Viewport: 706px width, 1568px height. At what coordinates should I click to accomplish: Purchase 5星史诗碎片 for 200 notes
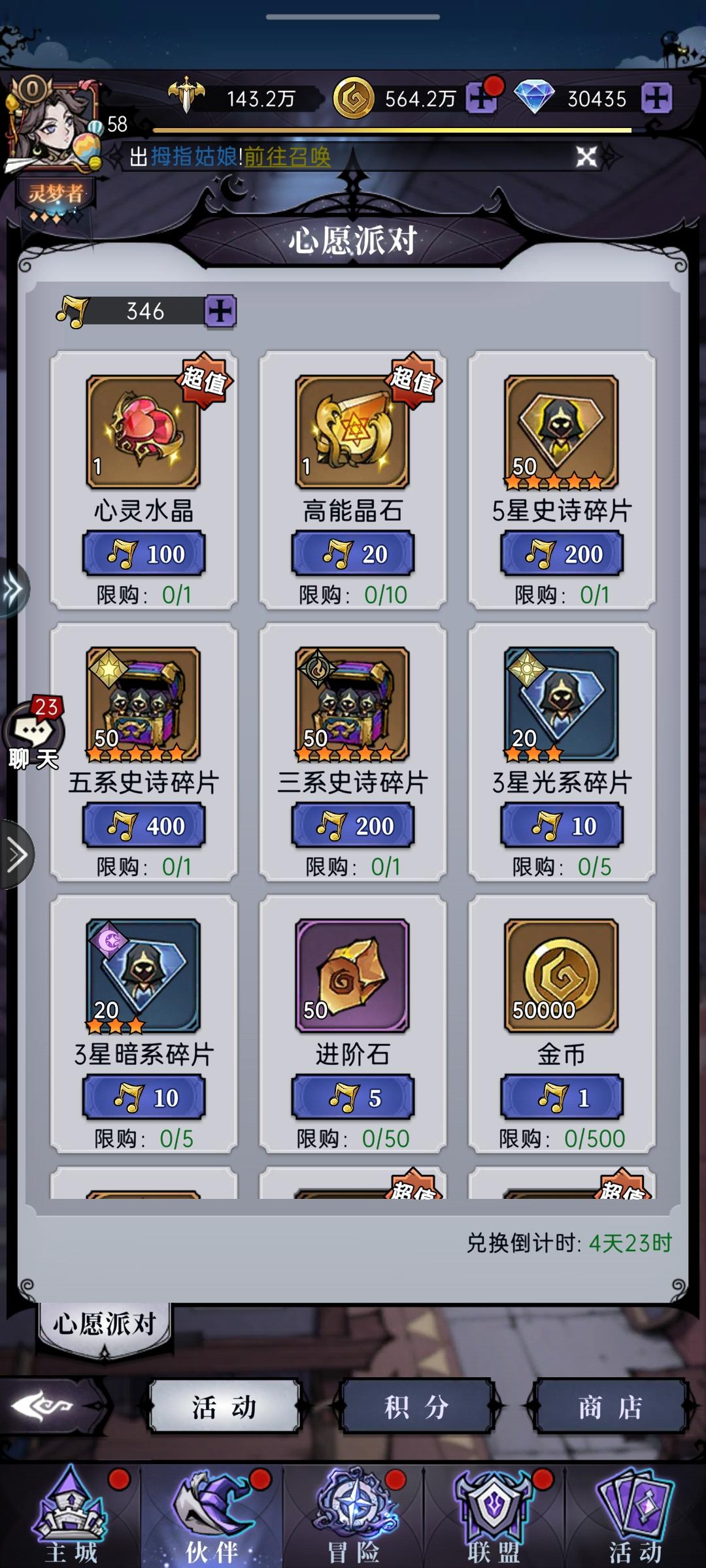click(x=561, y=553)
